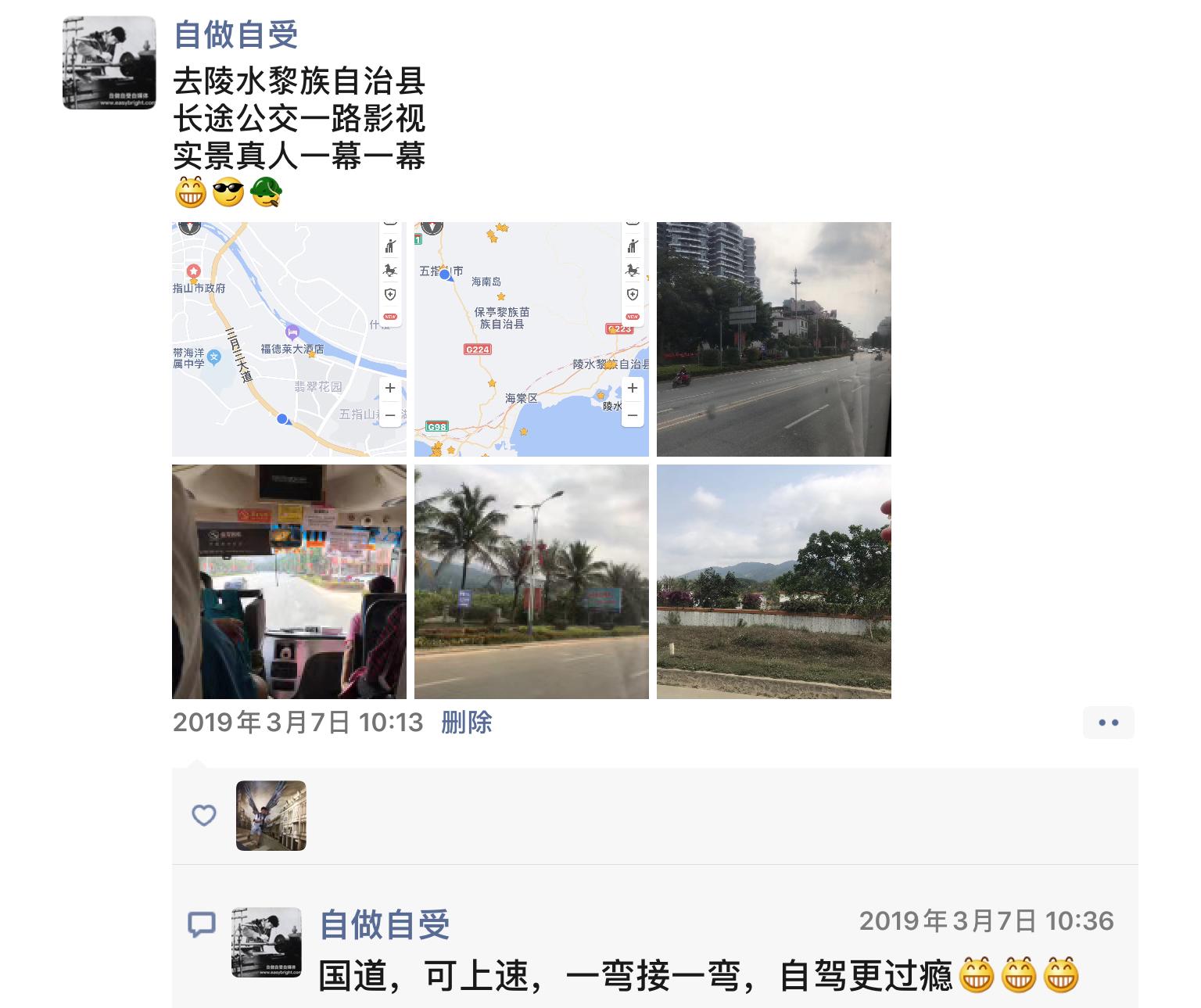
Task: View the palm trees roadside photo
Action: pyautogui.click(x=531, y=581)
